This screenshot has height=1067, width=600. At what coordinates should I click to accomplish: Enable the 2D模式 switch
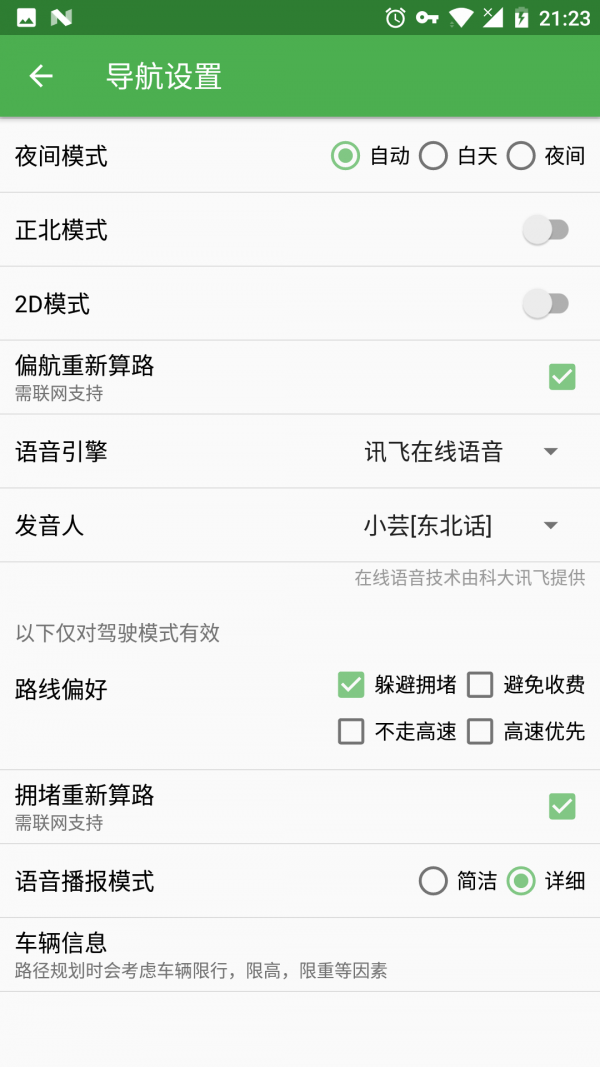[545, 304]
